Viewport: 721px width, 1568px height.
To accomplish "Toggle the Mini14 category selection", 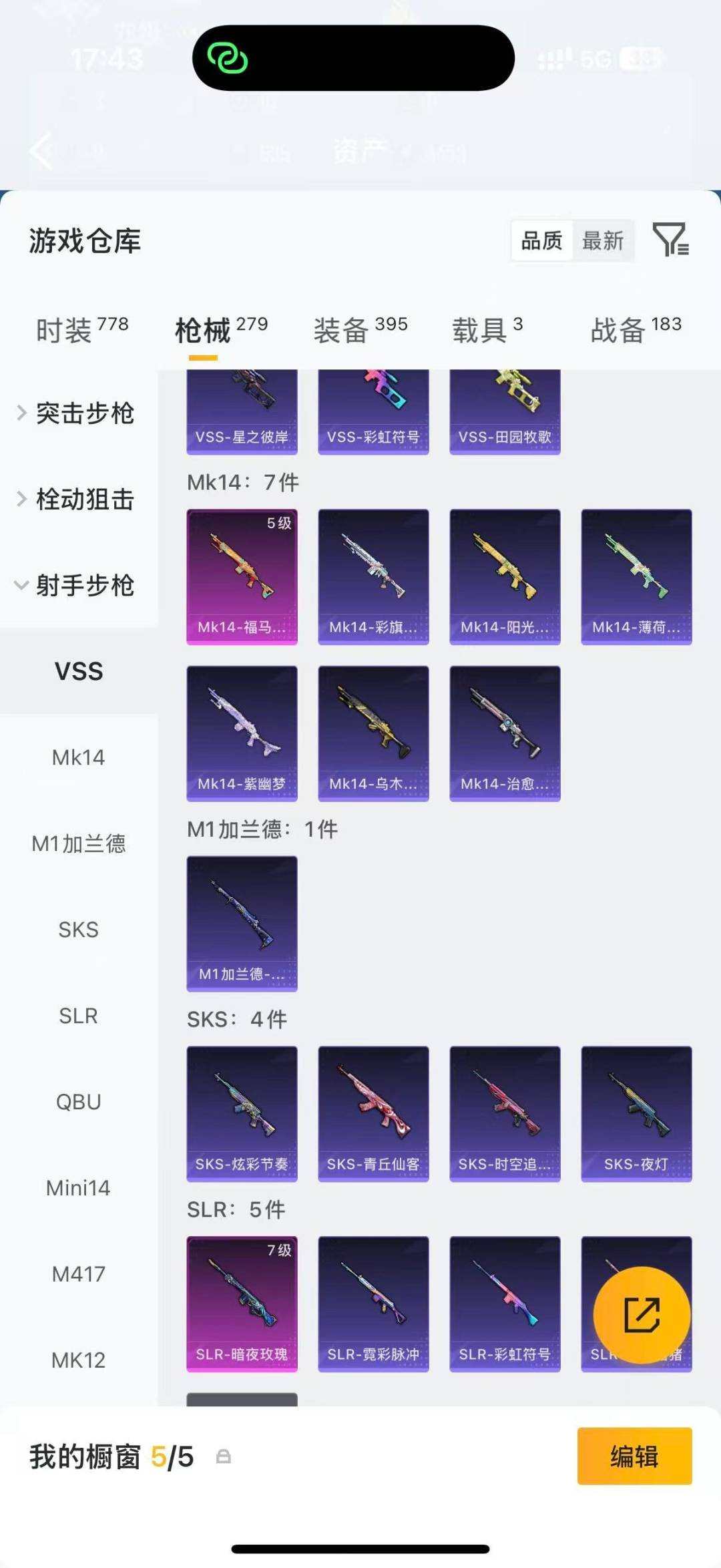I will [x=77, y=1187].
